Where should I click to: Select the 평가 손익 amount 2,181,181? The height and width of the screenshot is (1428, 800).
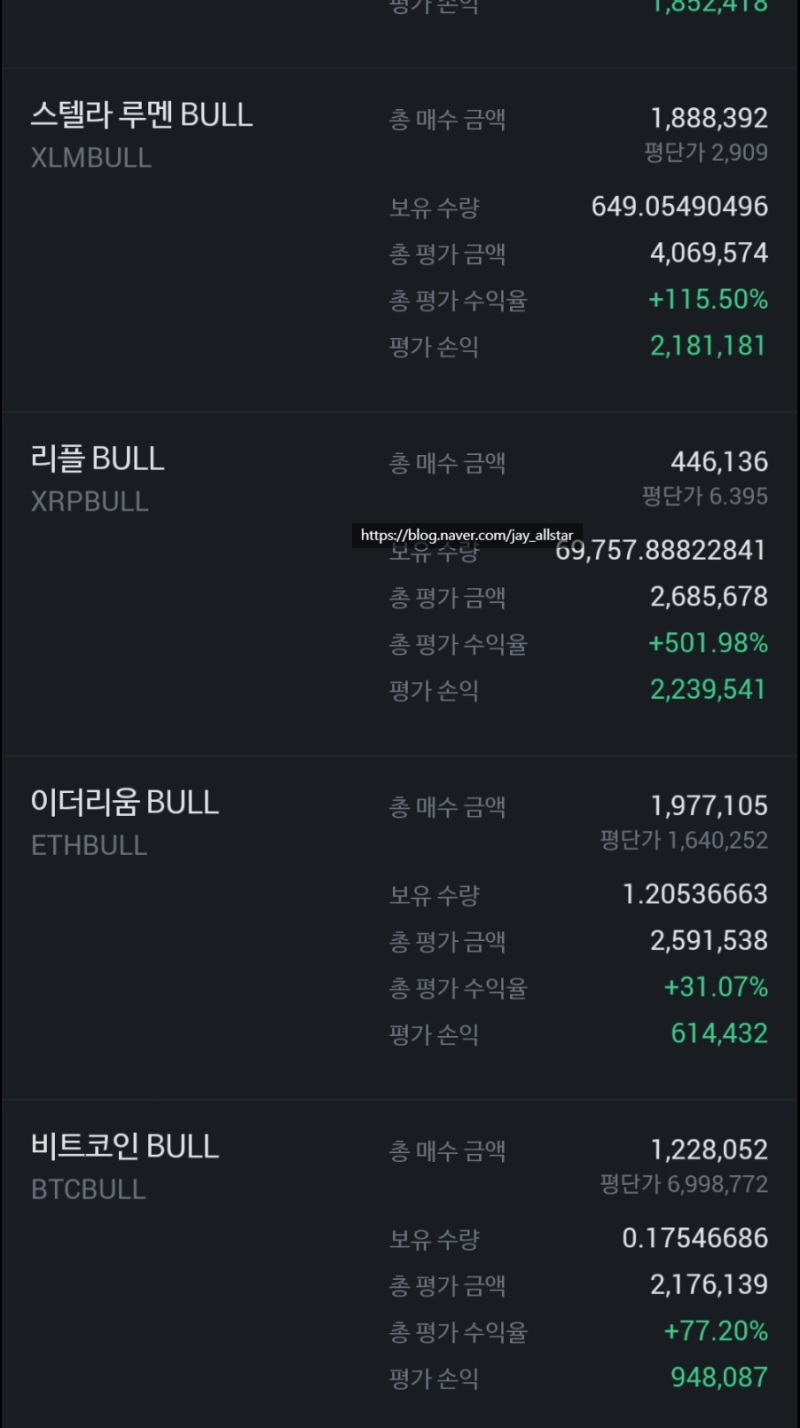[709, 345]
